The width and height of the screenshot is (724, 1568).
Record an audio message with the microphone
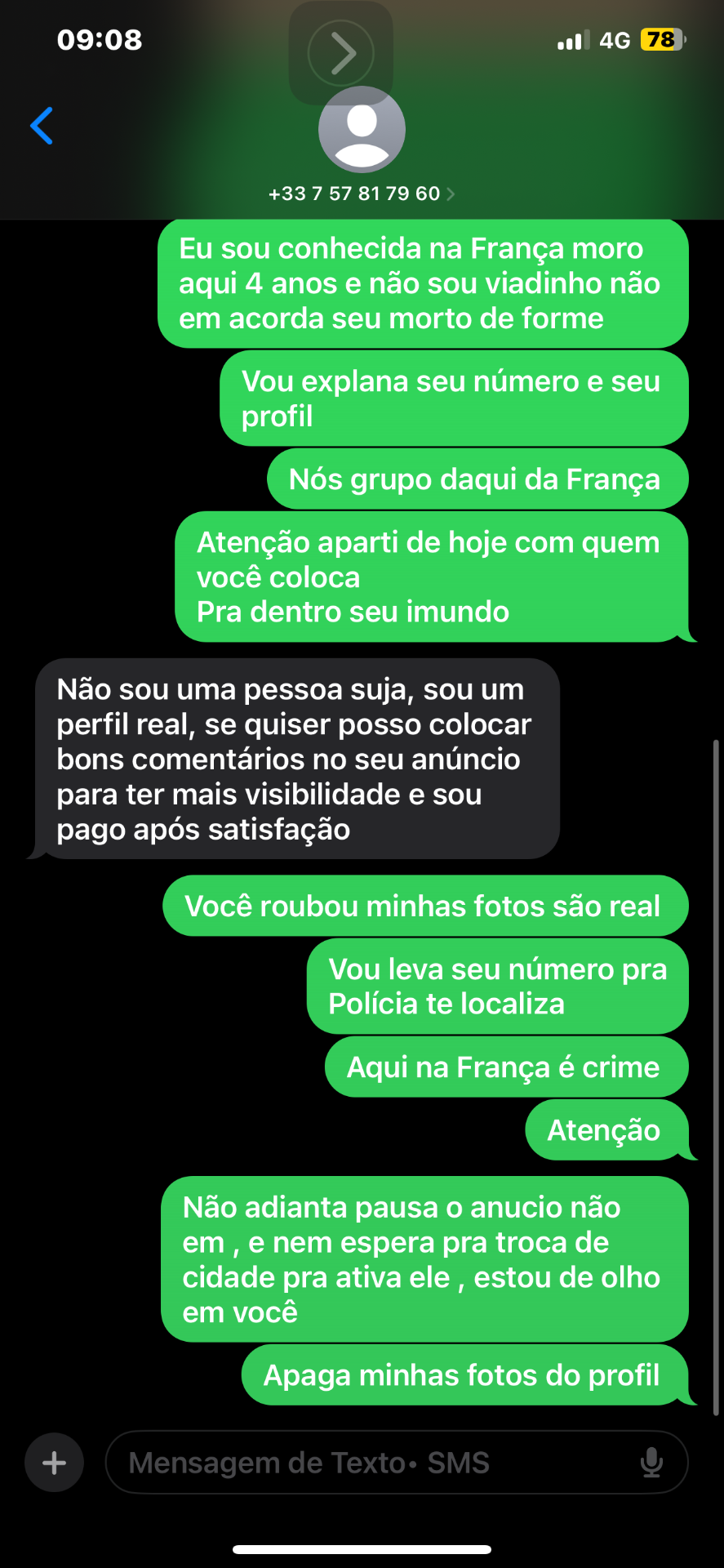pyautogui.click(x=651, y=1462)
